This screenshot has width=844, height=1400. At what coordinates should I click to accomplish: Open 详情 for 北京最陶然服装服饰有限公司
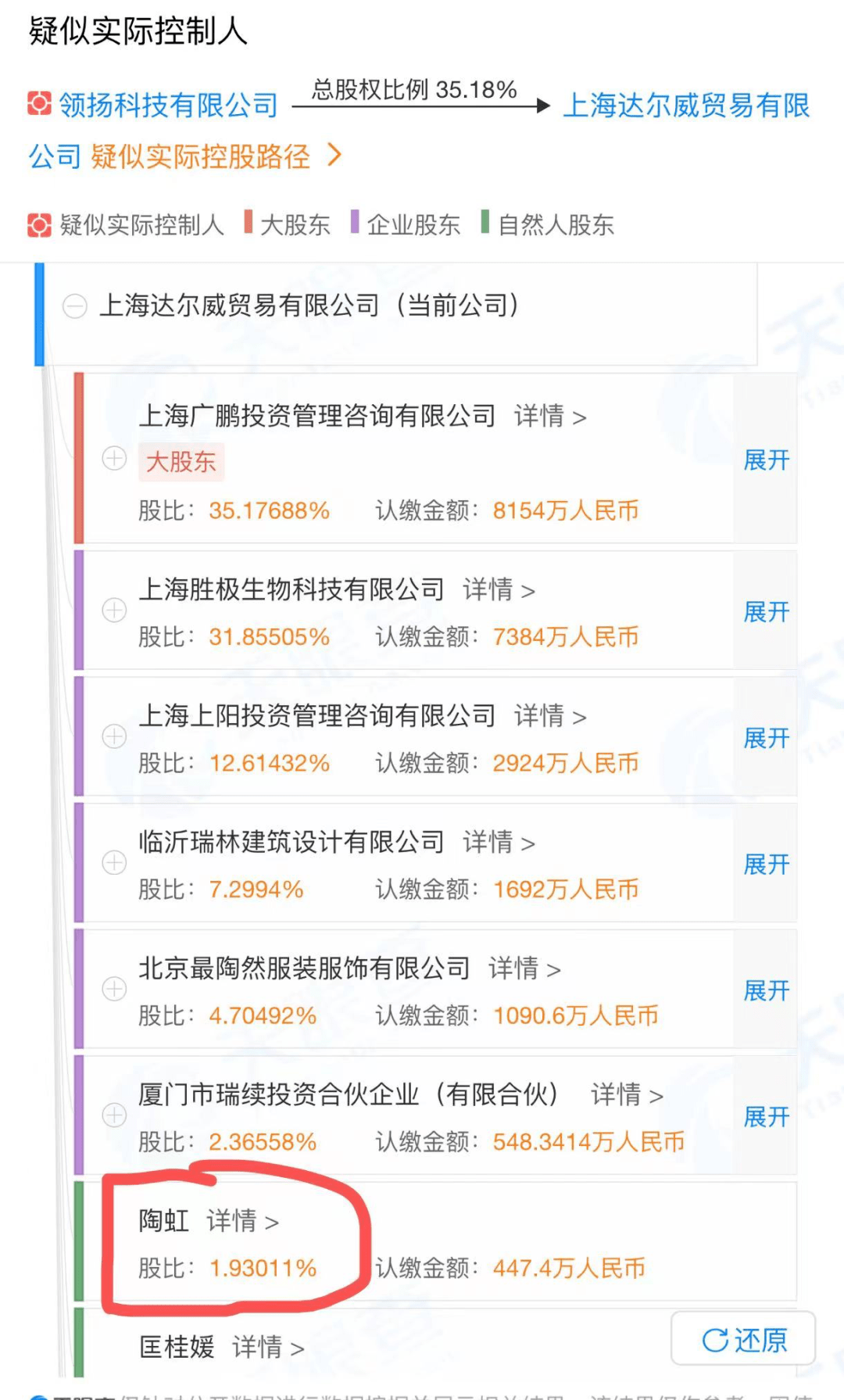(524, 969)
